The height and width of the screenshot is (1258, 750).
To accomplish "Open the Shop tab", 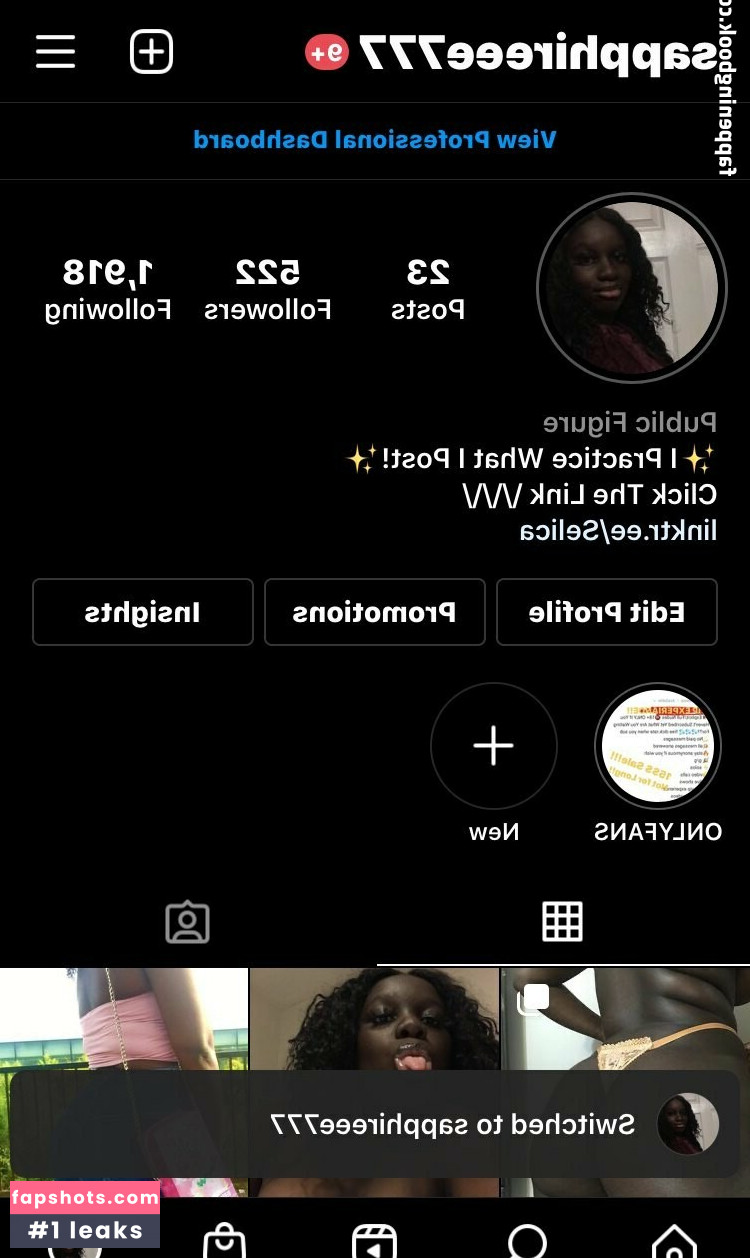I will pos(224,1240).
